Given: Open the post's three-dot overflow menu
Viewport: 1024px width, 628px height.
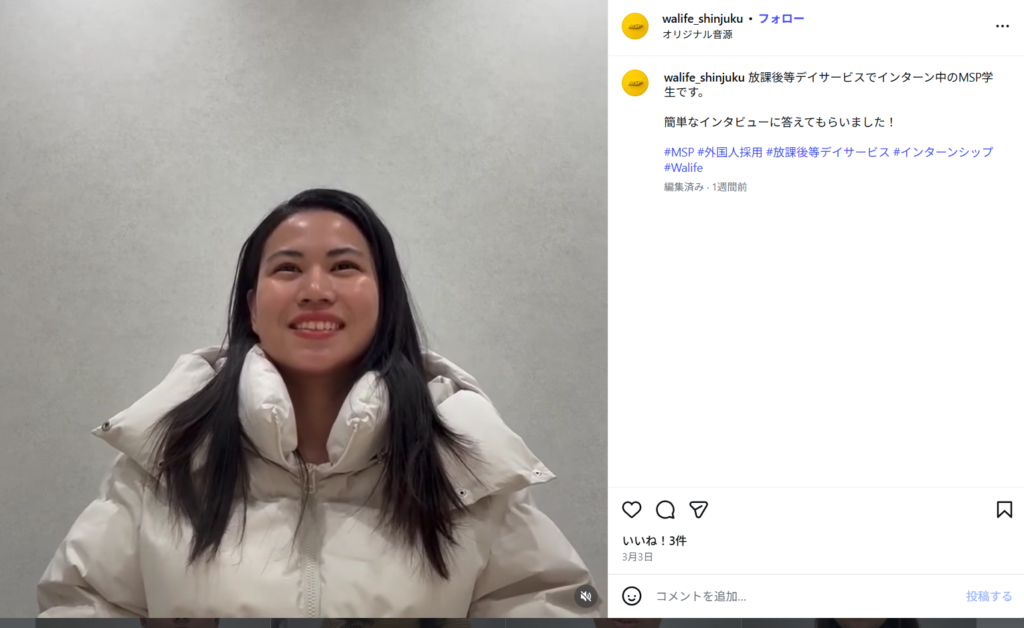Looking at the screenshot, I should pyautogui.click(x=1002, y=26).
